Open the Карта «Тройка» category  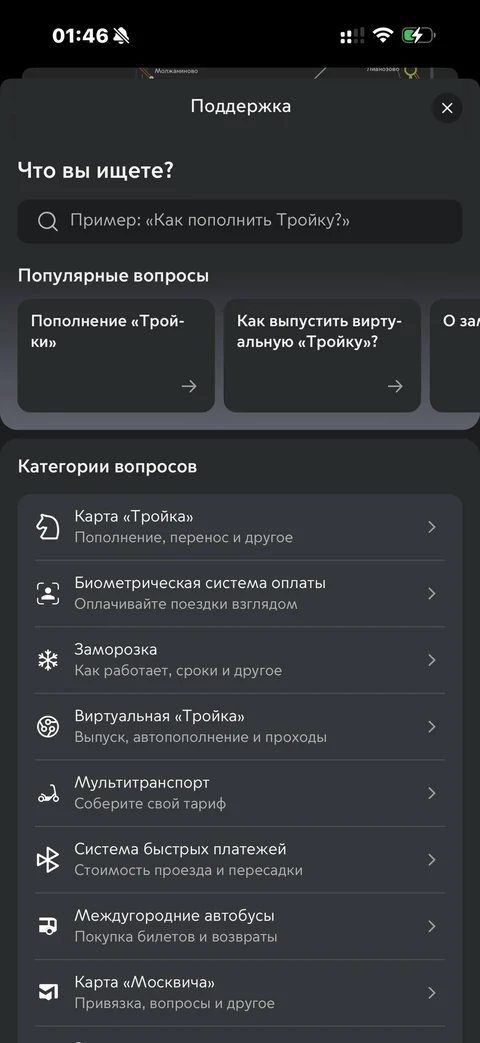(x=239, y=527)
